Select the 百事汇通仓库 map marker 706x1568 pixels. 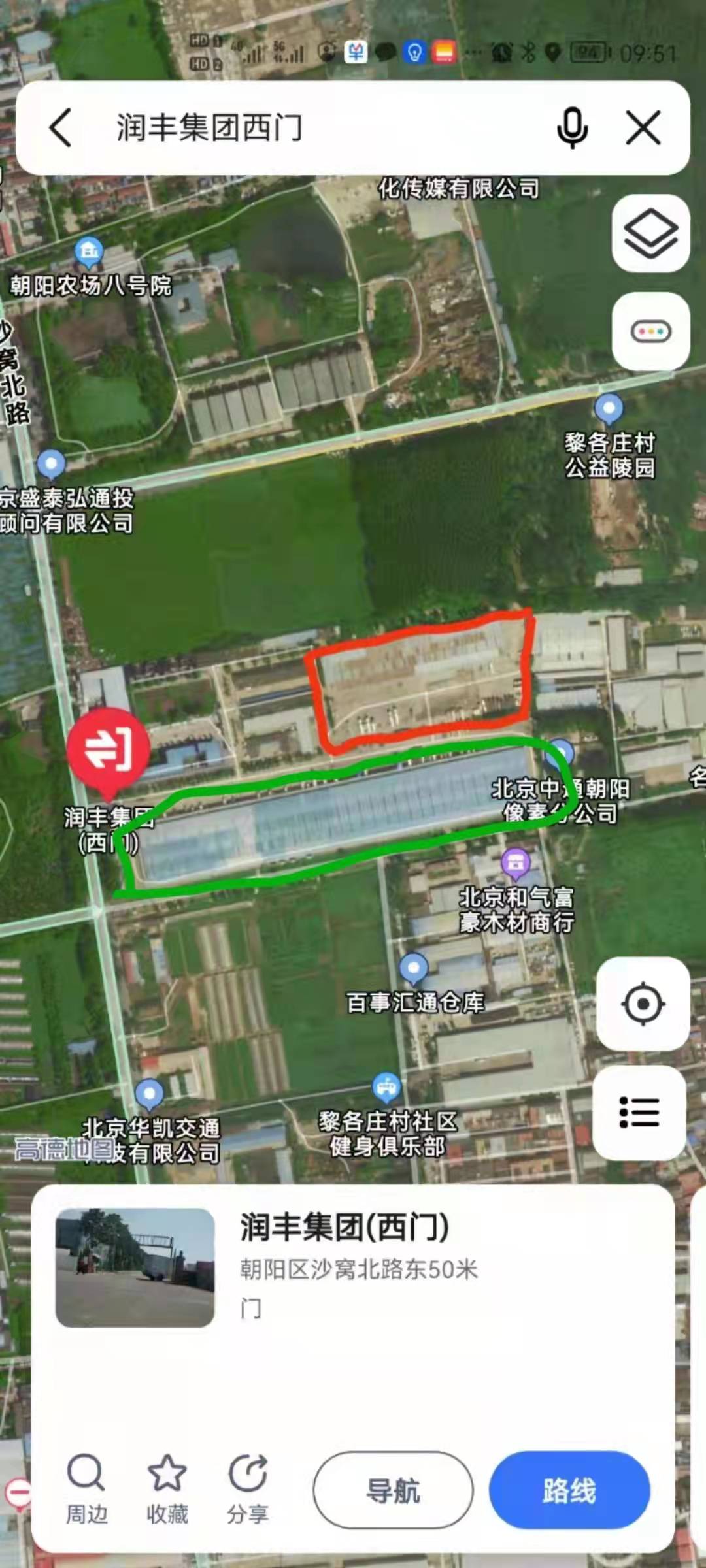(413, 968)
